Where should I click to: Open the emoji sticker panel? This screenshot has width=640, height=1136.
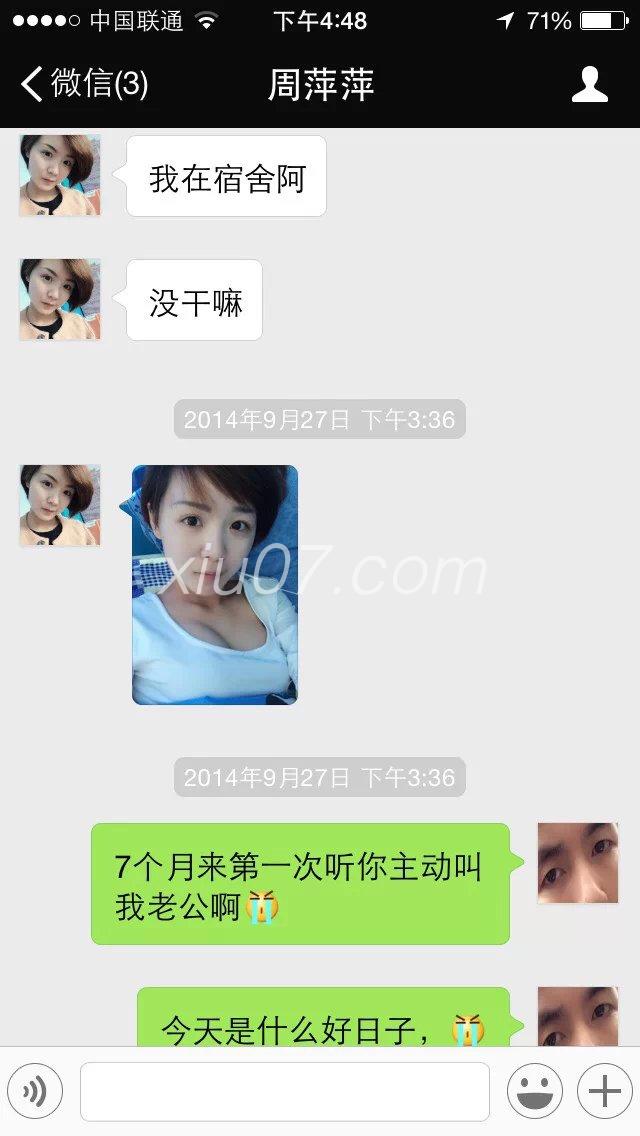click(x=534, y=1091)
